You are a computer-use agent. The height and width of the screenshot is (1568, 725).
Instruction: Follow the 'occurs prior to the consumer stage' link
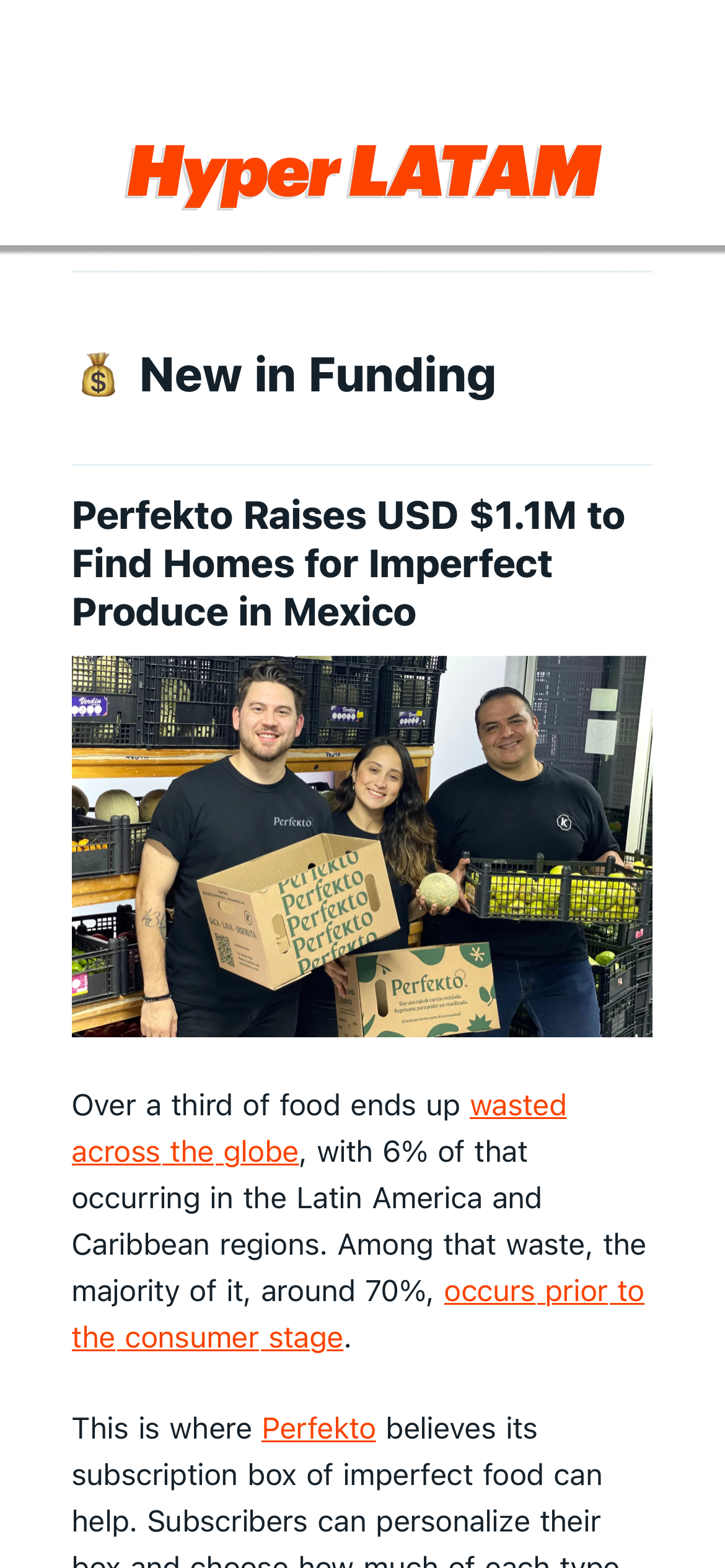tap(543, 1292)
